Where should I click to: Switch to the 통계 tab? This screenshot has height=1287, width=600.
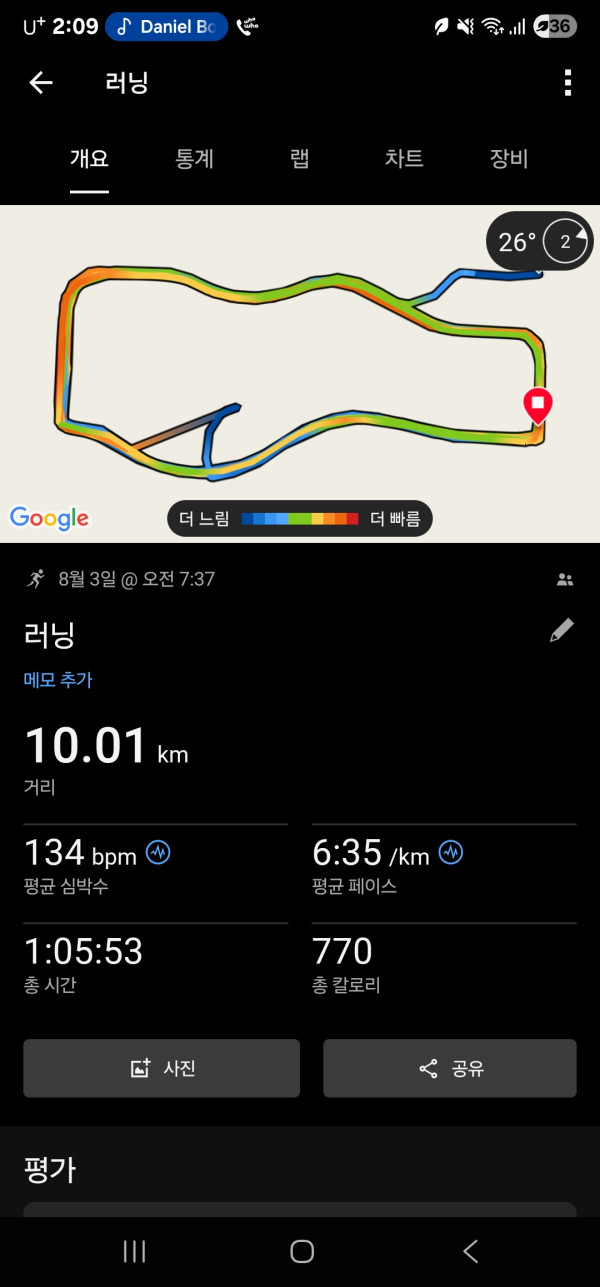[x=194, y=159]
